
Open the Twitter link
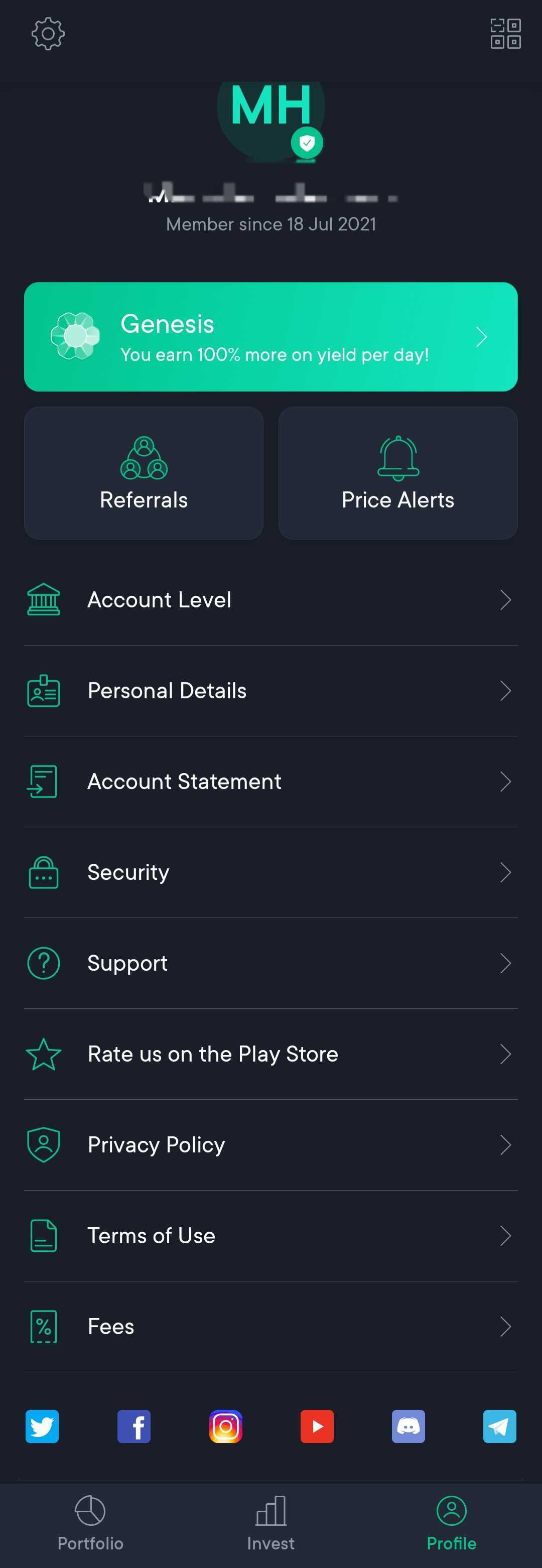42,1426
